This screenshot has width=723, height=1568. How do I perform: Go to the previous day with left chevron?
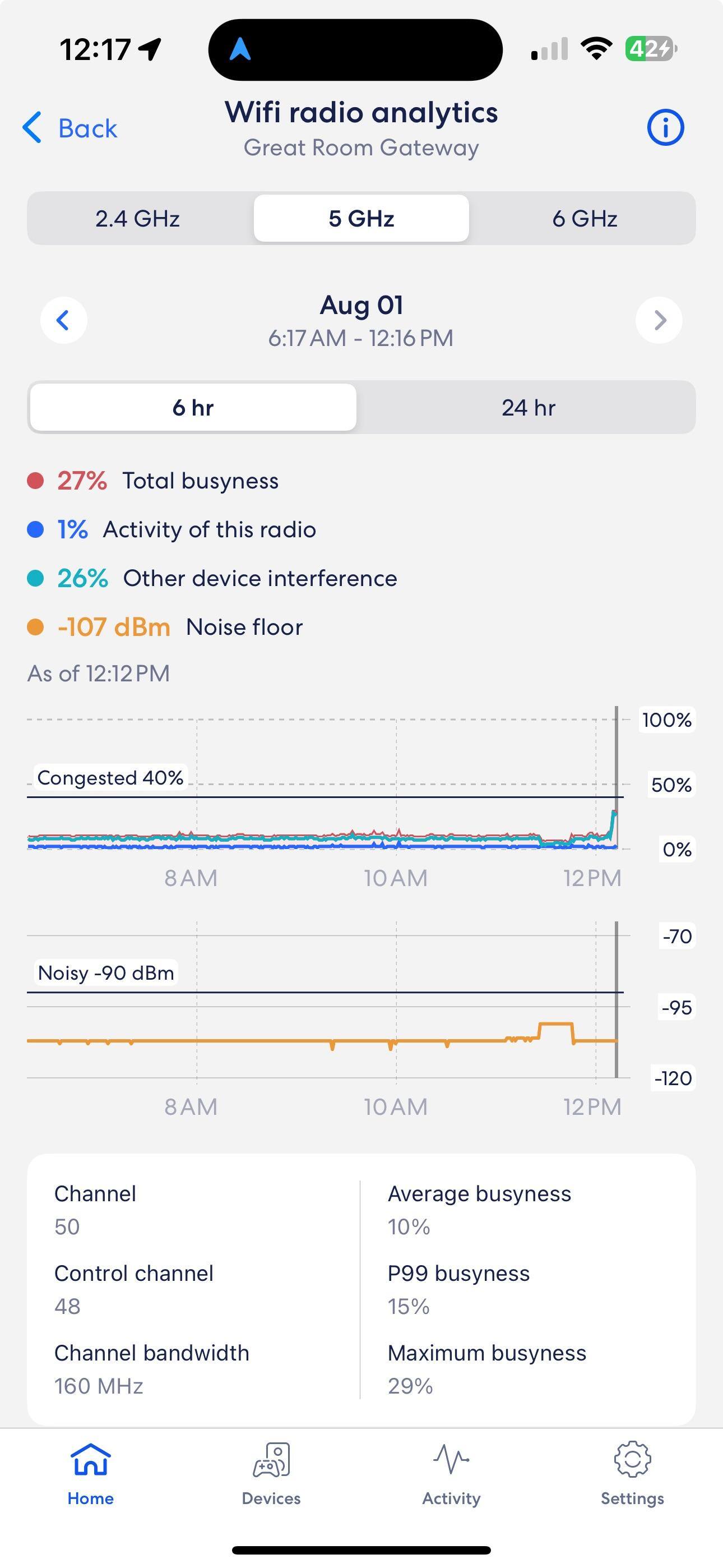63,320
